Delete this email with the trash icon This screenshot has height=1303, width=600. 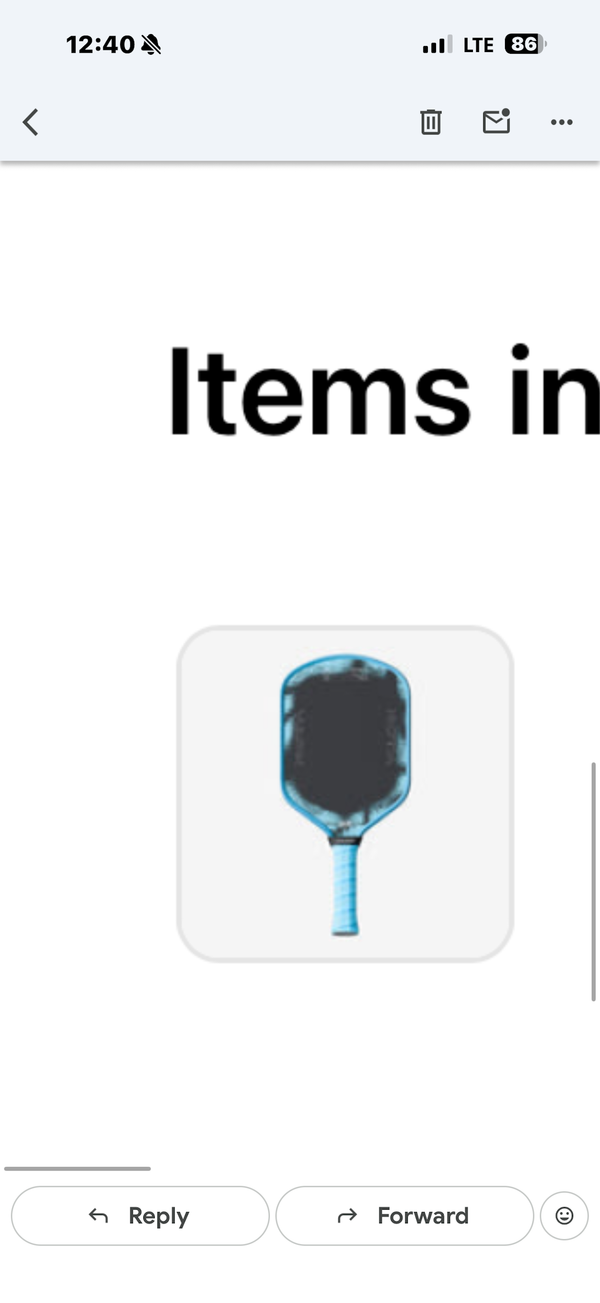(x=430, y=122)
